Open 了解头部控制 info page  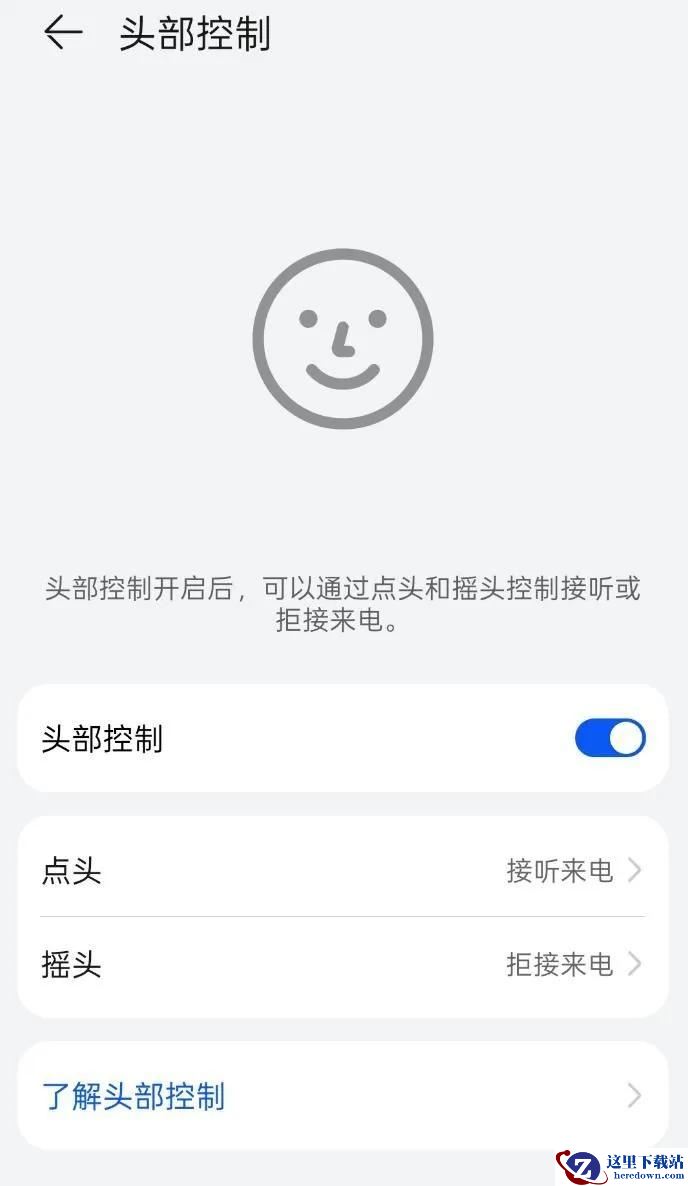pos(342,1096)
